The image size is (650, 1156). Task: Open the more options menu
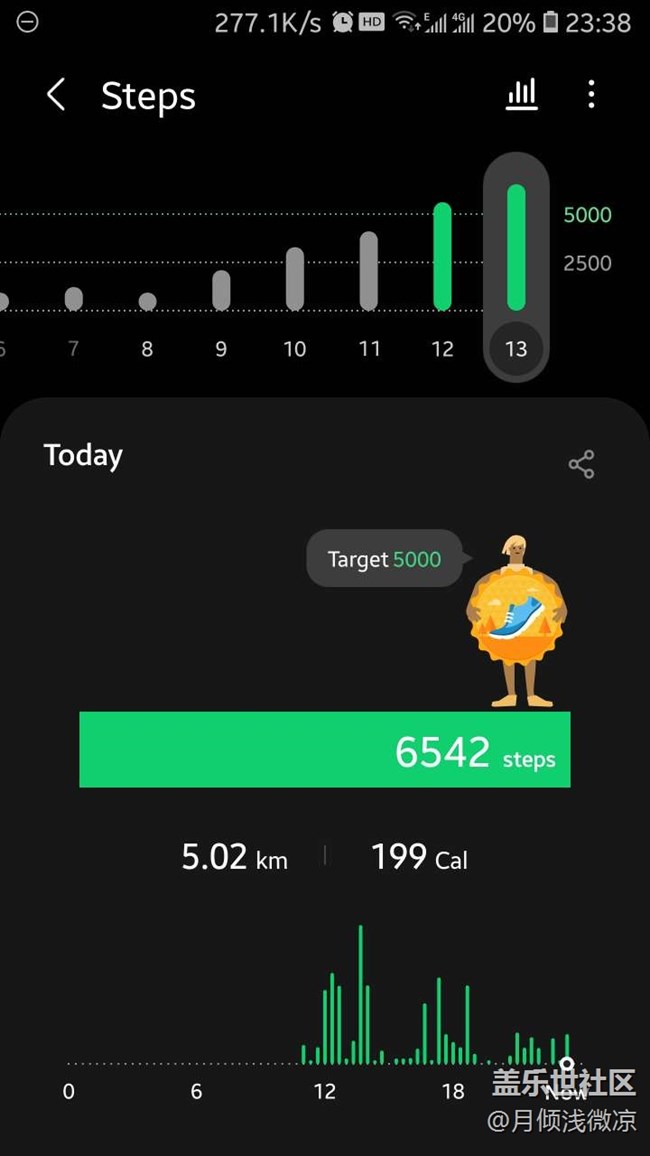click(x=591, y=95)
